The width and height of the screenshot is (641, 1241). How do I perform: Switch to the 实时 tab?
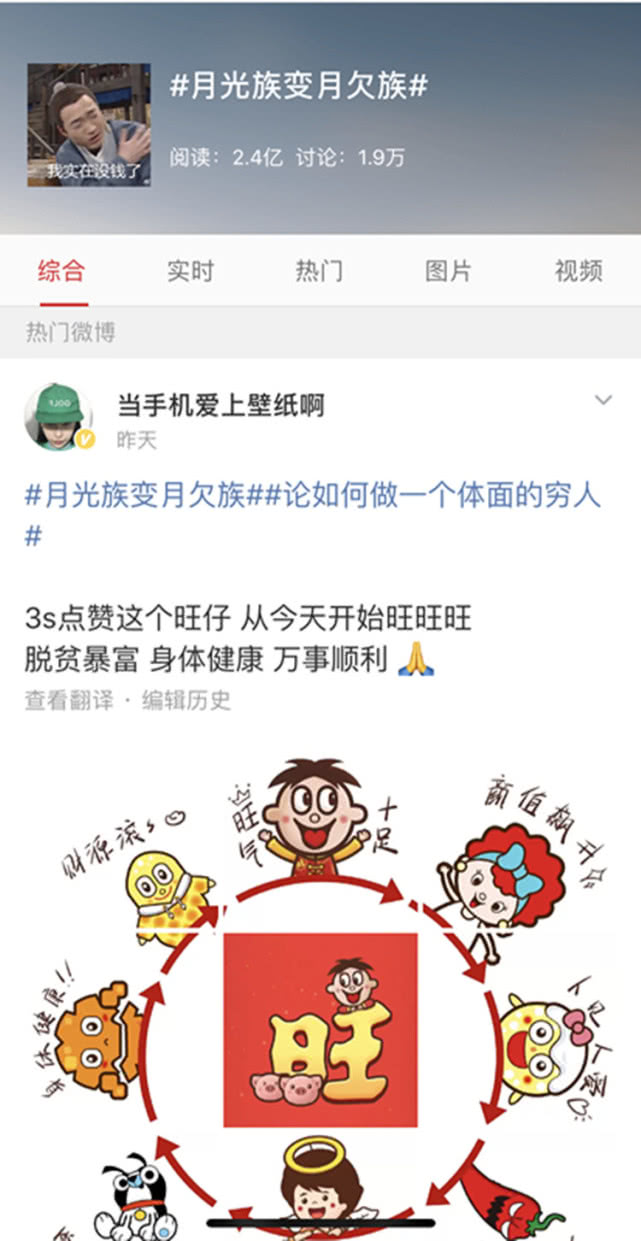point(190,270)
